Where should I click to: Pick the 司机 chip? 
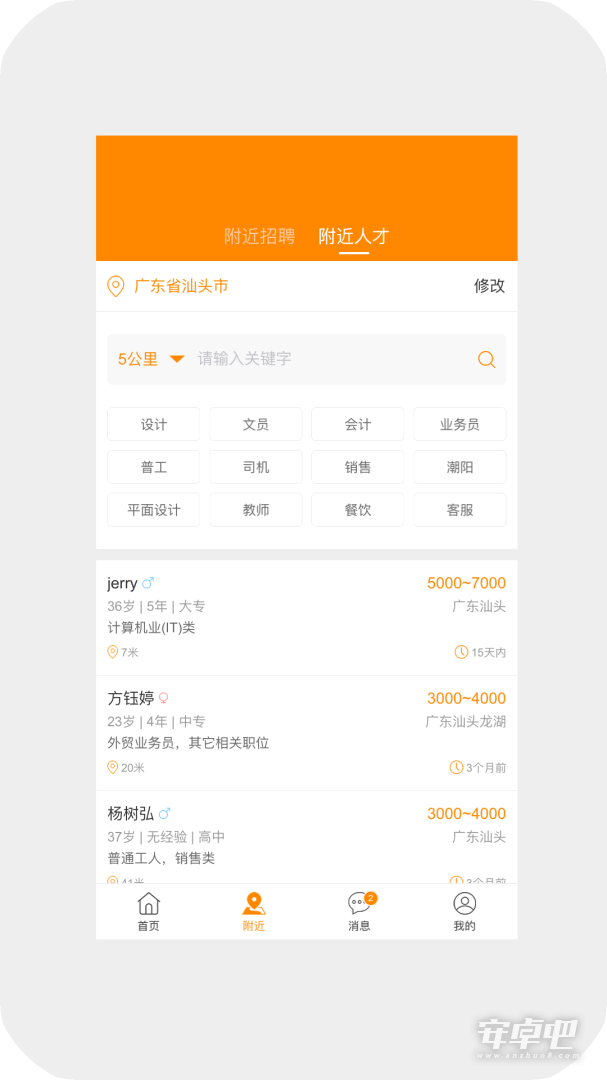click(256, 467)
